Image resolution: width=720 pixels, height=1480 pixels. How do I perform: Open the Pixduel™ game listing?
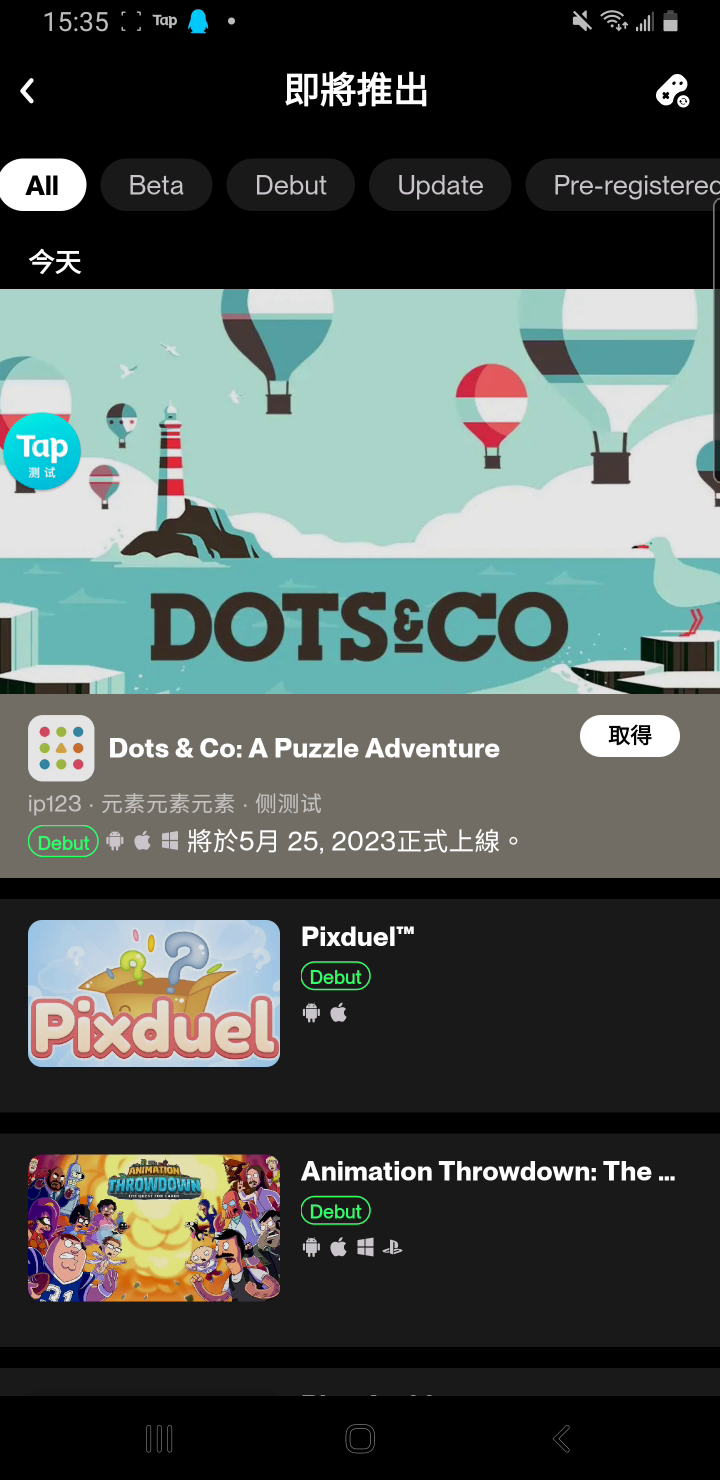pos(358,937)
